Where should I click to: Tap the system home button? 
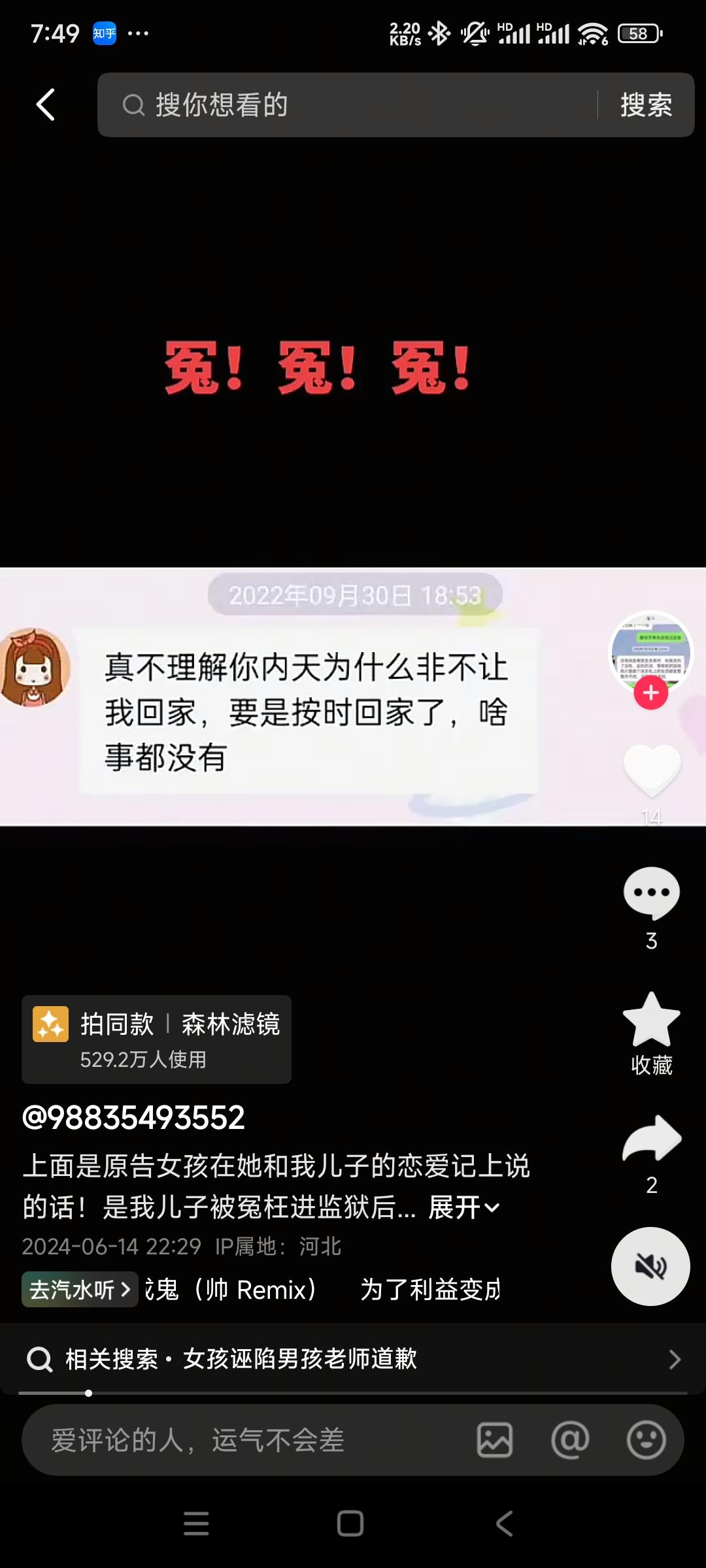(x=350, y=1524)
